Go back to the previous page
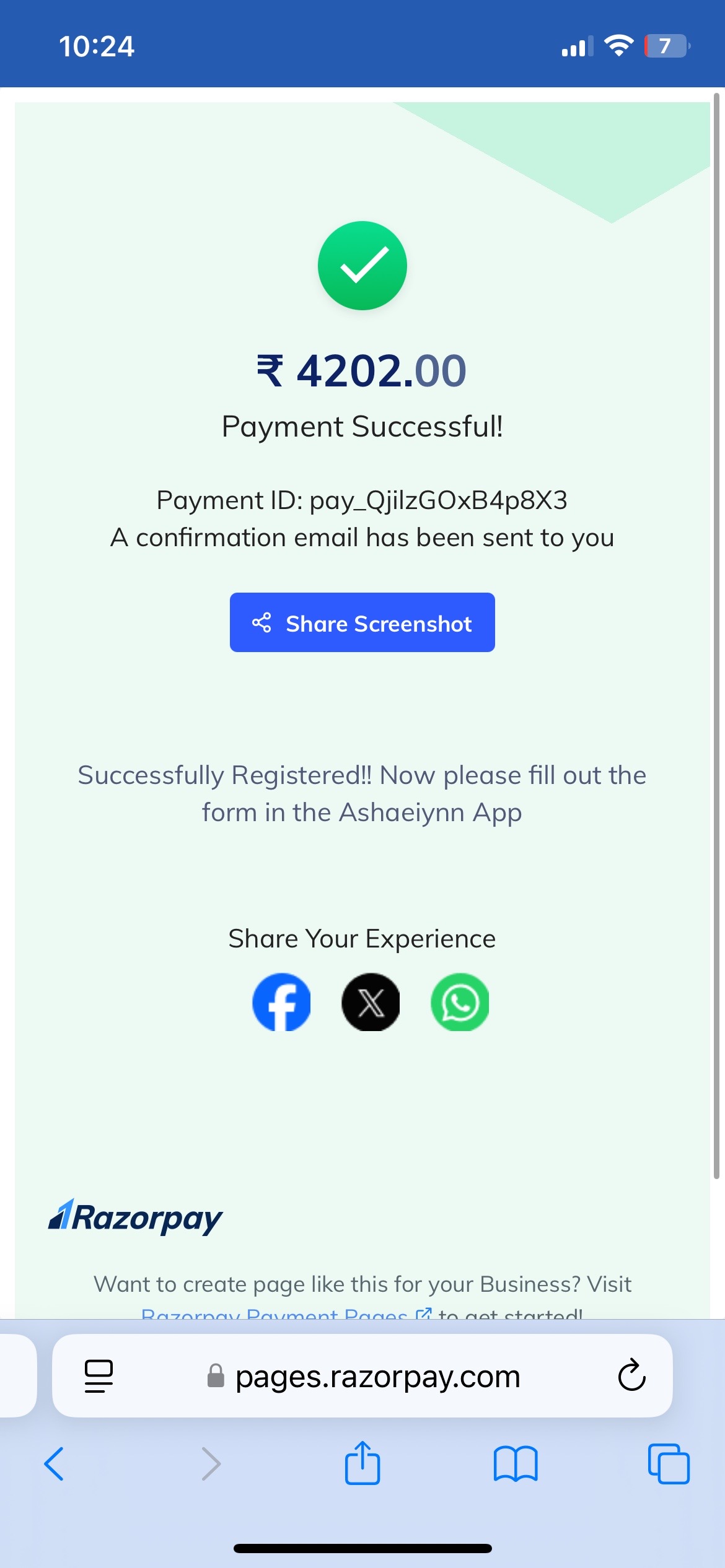This screenshot has height=1568, width=725. point(54,1464)
